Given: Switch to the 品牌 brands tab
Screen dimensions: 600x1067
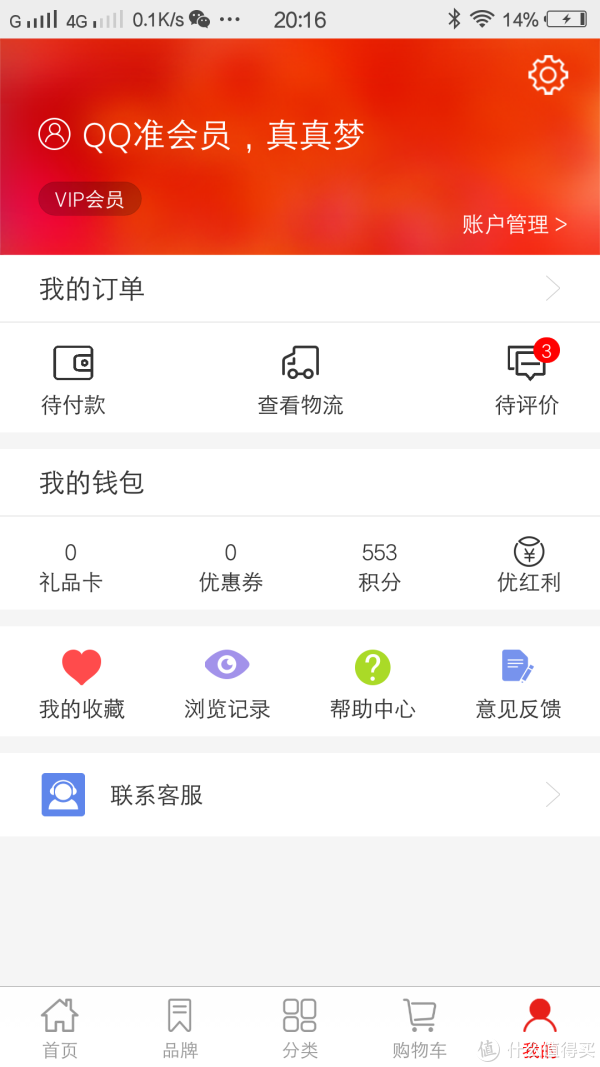Looking at the screenshot, I should [x=180, y=1028].
